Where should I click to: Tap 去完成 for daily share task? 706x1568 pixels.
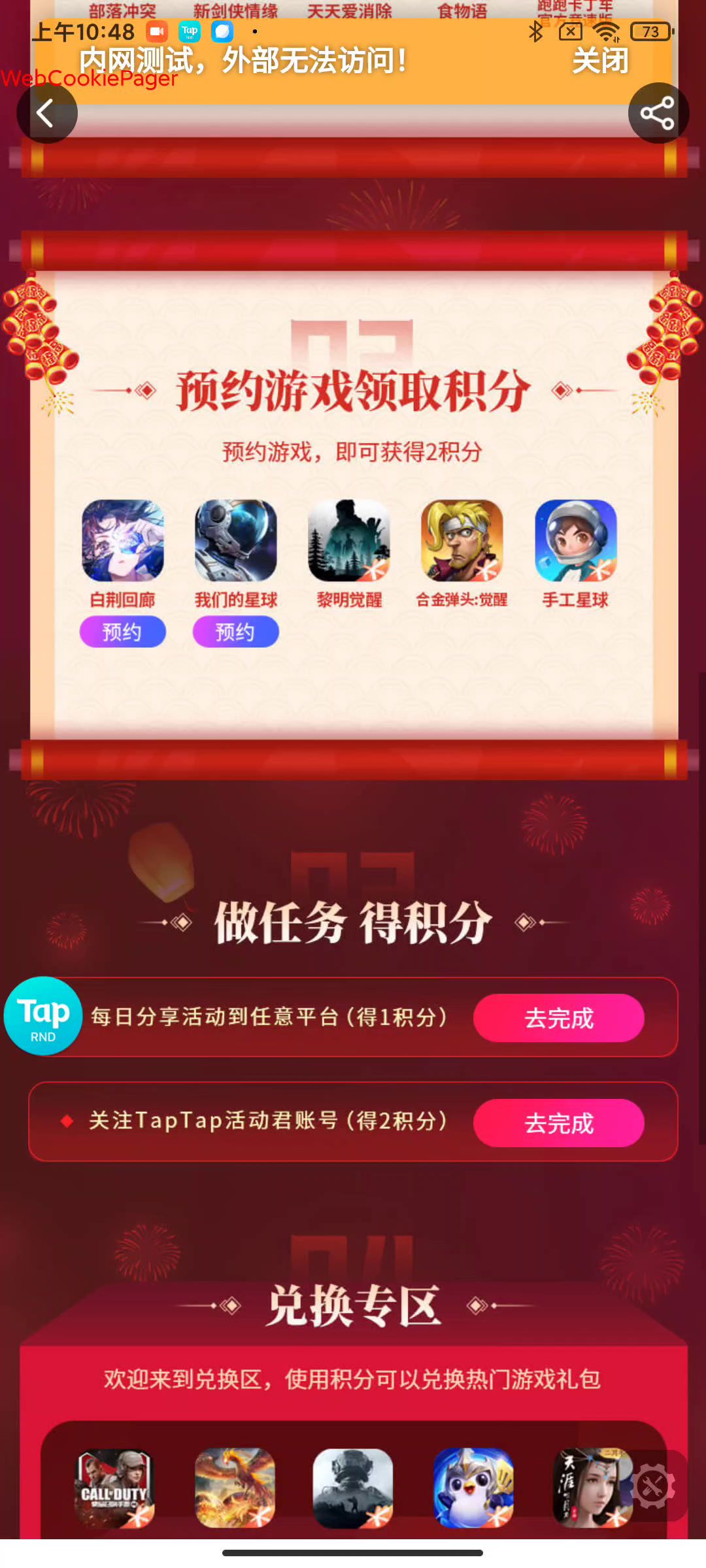click(558, 1018)
